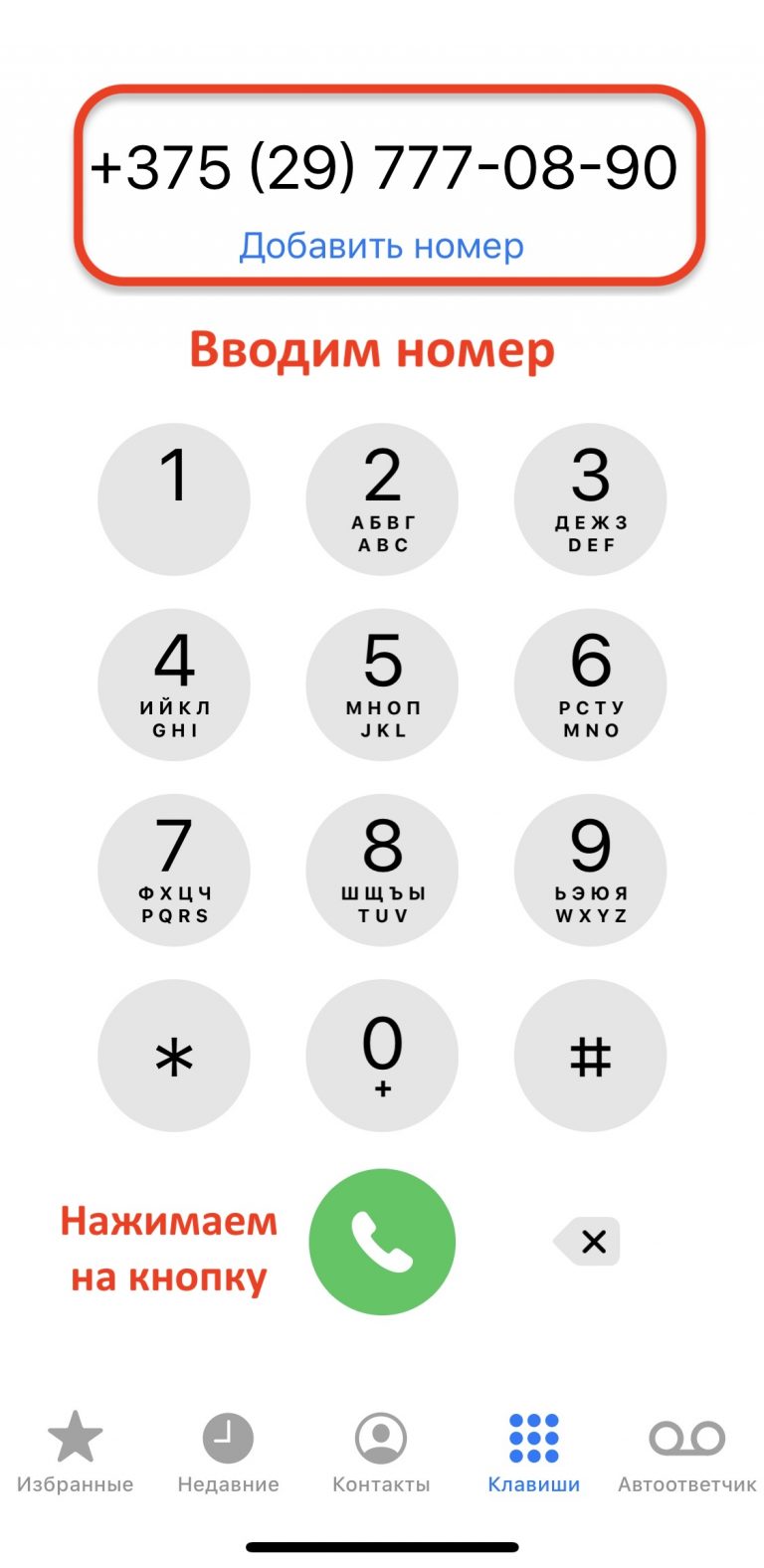Tap the Добавить номер link
Image resolution: width=764 pixels, height=1568 pixels.
pos(381,246)
